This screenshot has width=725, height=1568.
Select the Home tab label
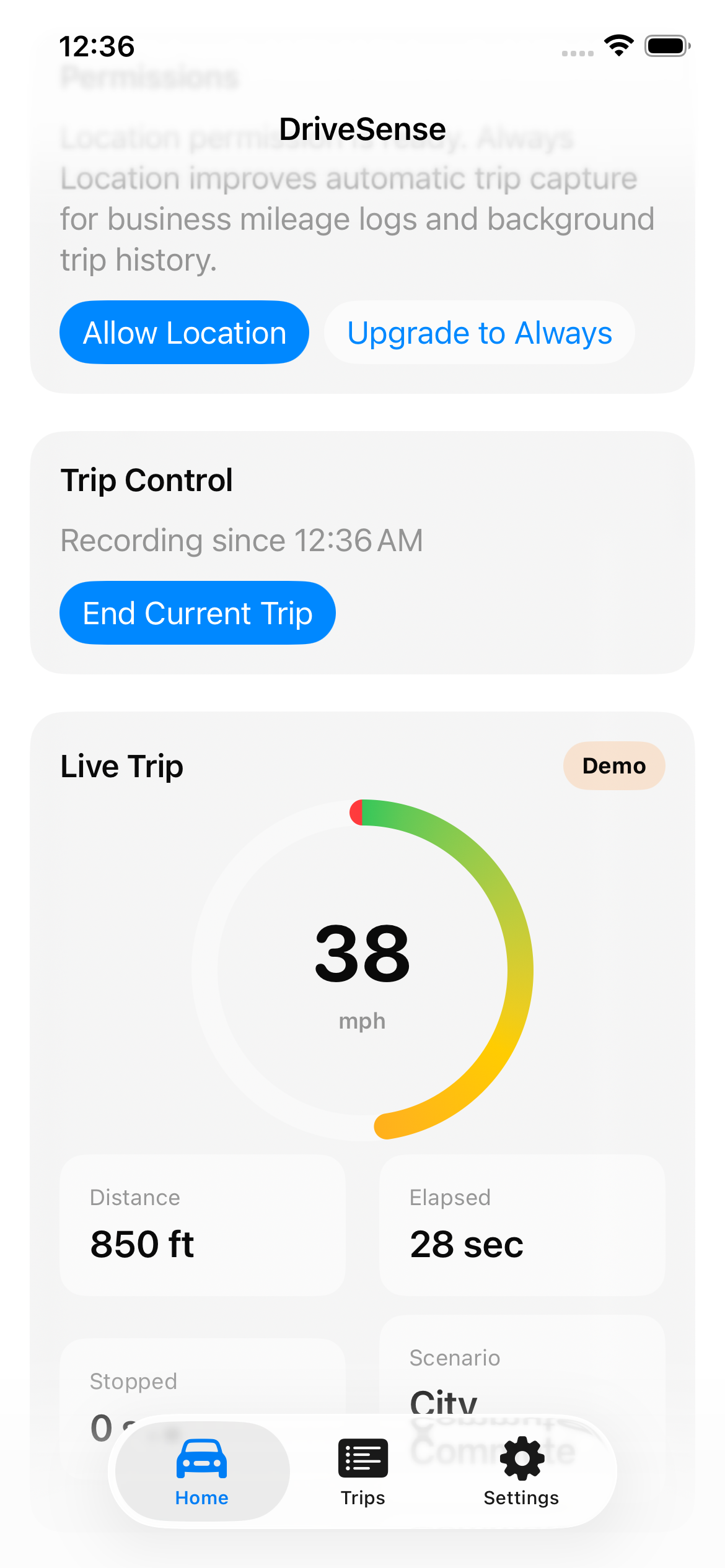(200, 1497)
